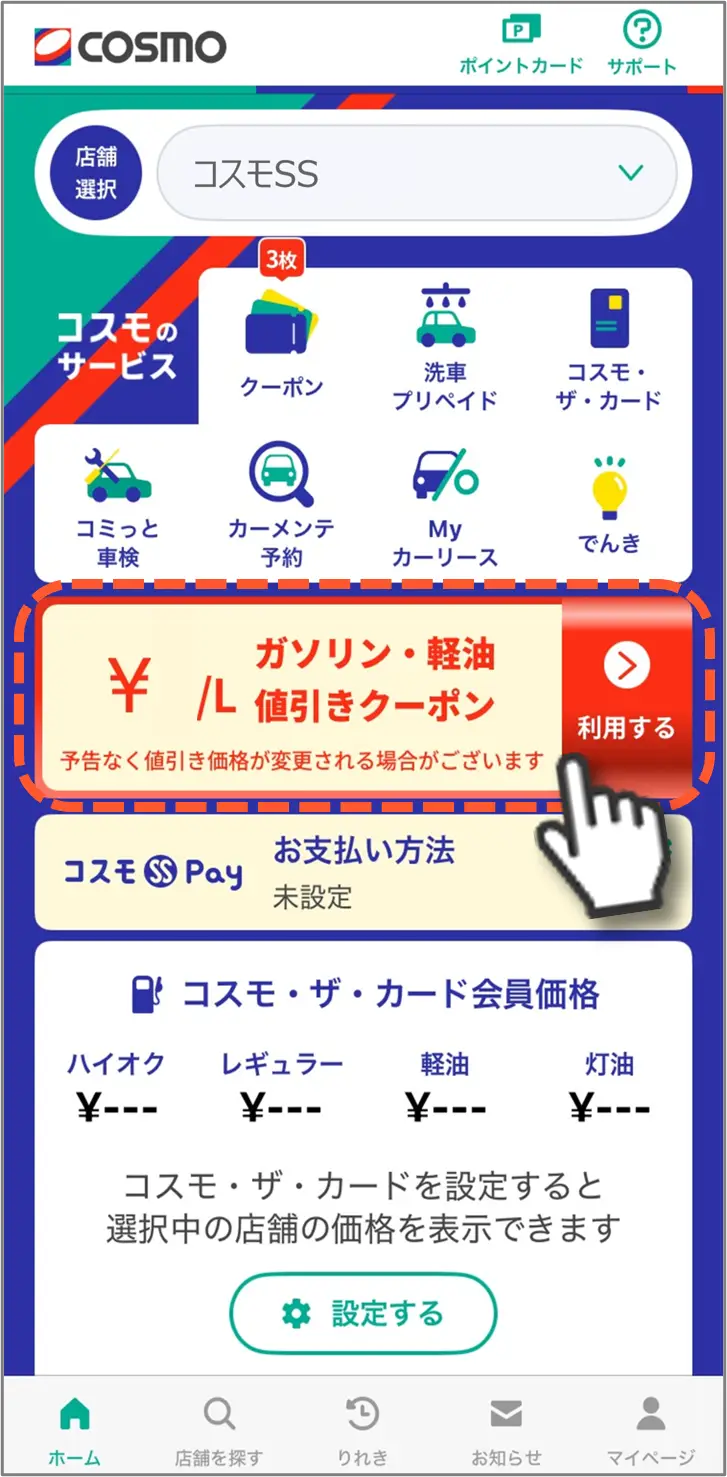Image resolution: width=727 pixels, height=1477 pixels.
Task: Switch to the マイページ tab
Action: (651, 1428)
